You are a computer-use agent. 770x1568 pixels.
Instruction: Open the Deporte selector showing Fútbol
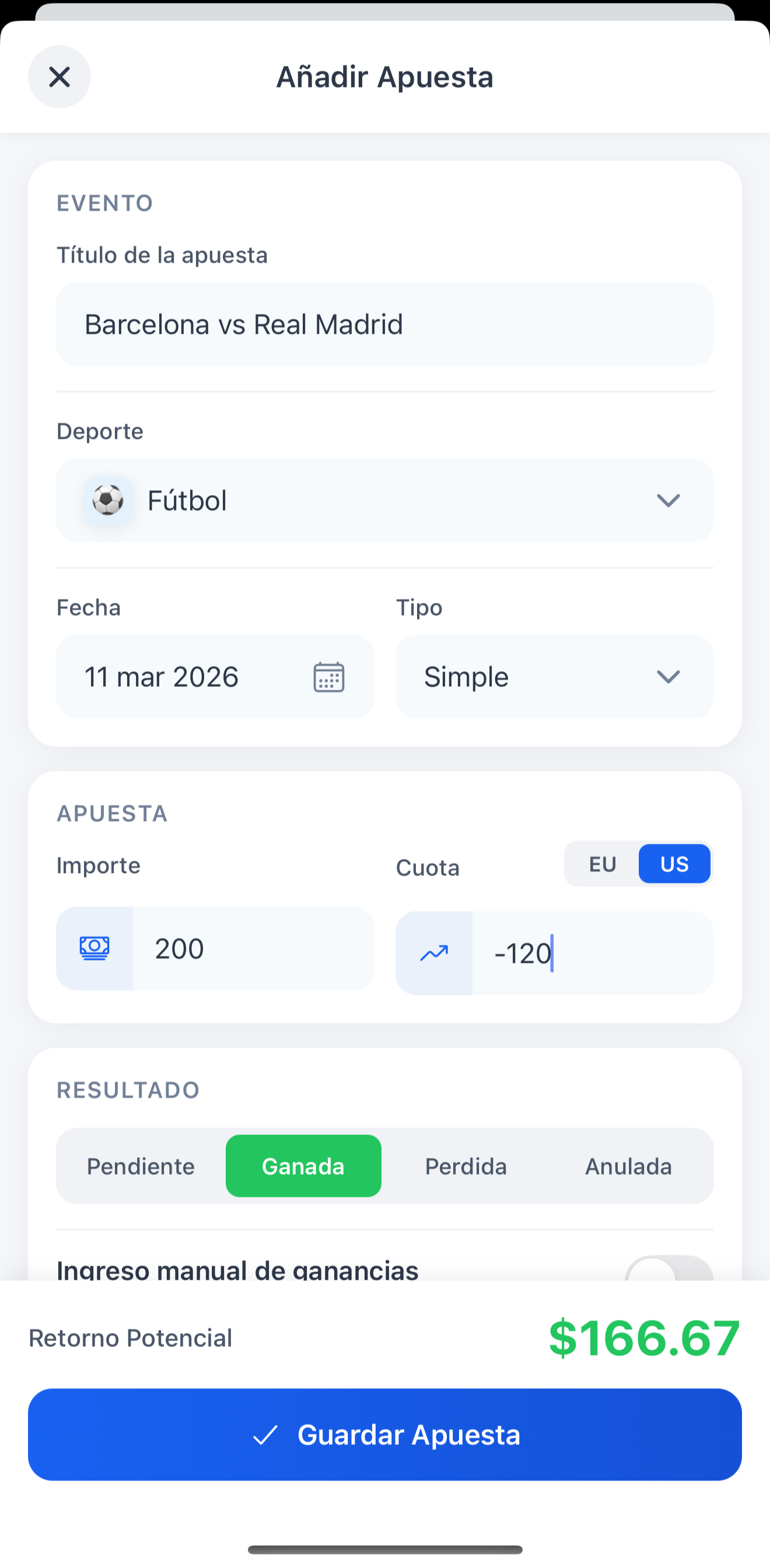click(x=384, y=500)
